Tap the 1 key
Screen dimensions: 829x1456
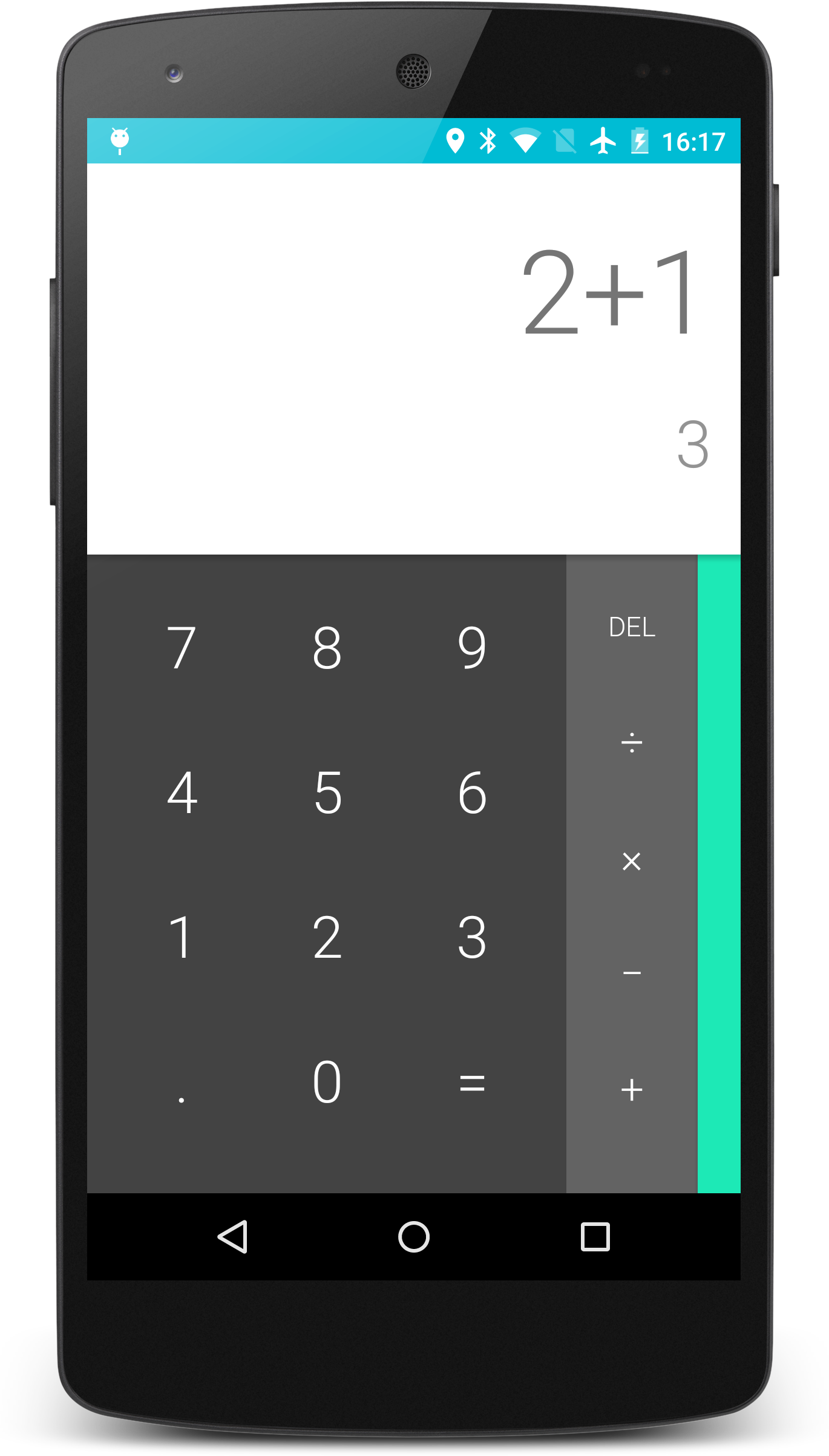pyautogui.click(x=182, y=937)
